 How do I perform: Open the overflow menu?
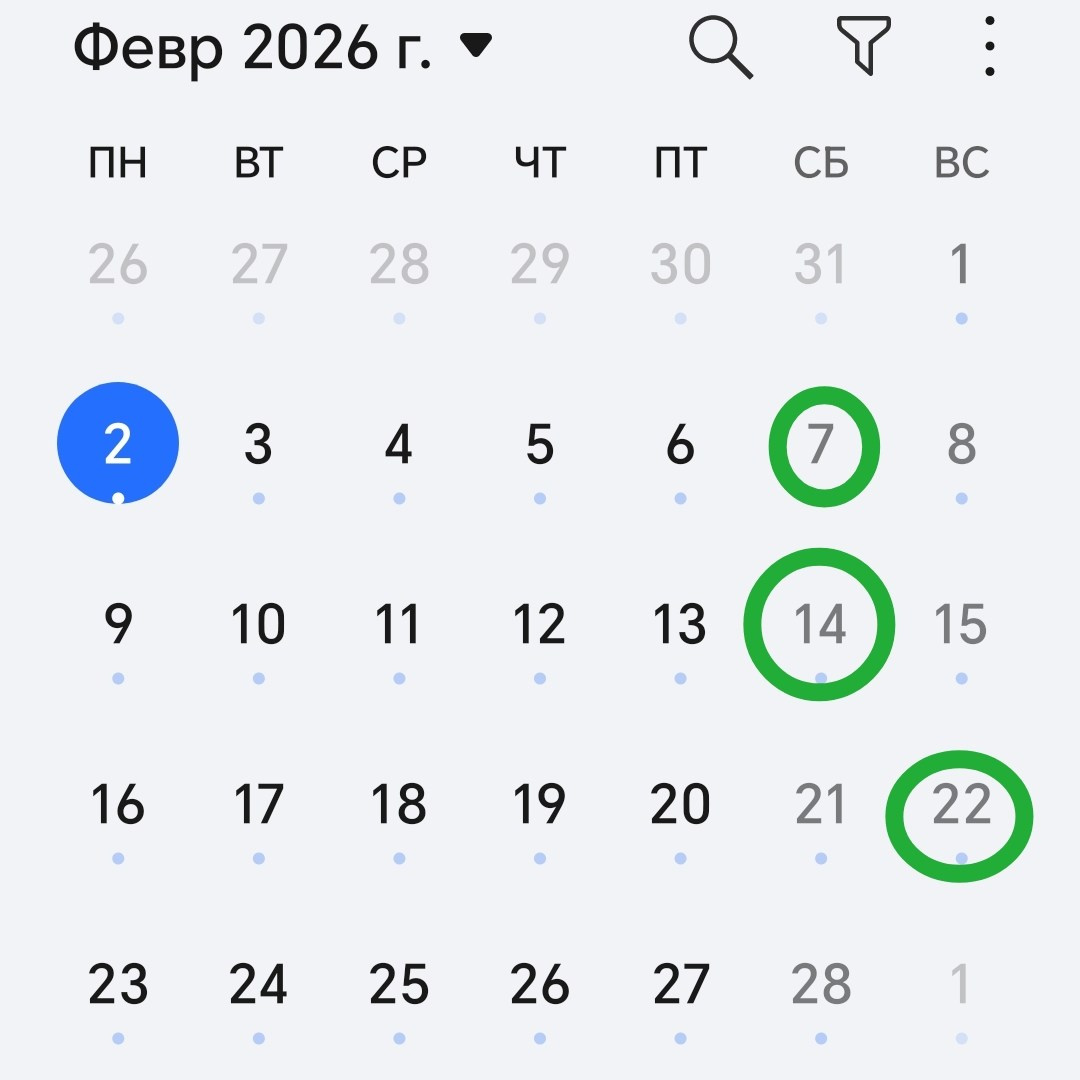989,47
